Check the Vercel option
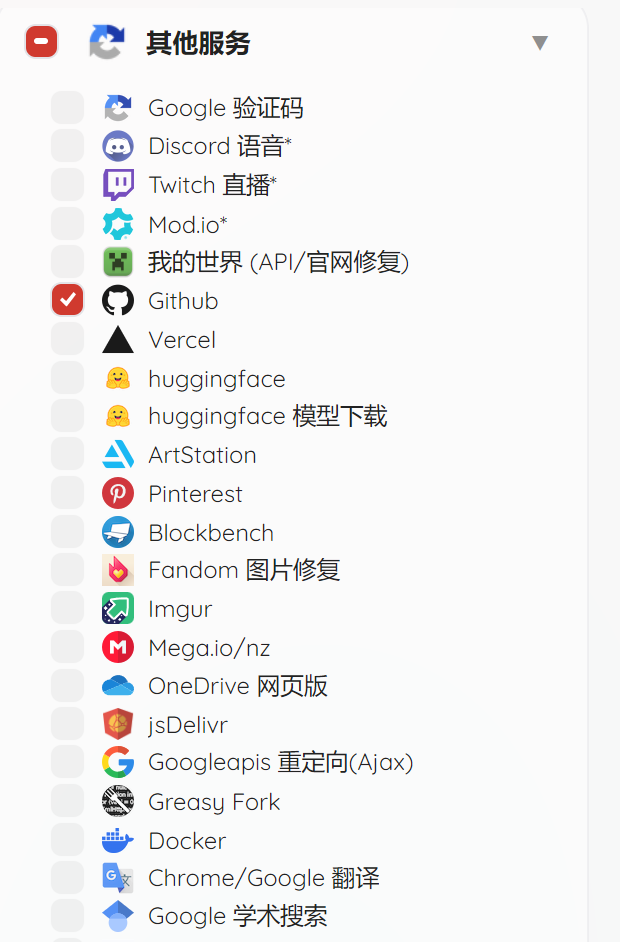 [x=68, y=339]
